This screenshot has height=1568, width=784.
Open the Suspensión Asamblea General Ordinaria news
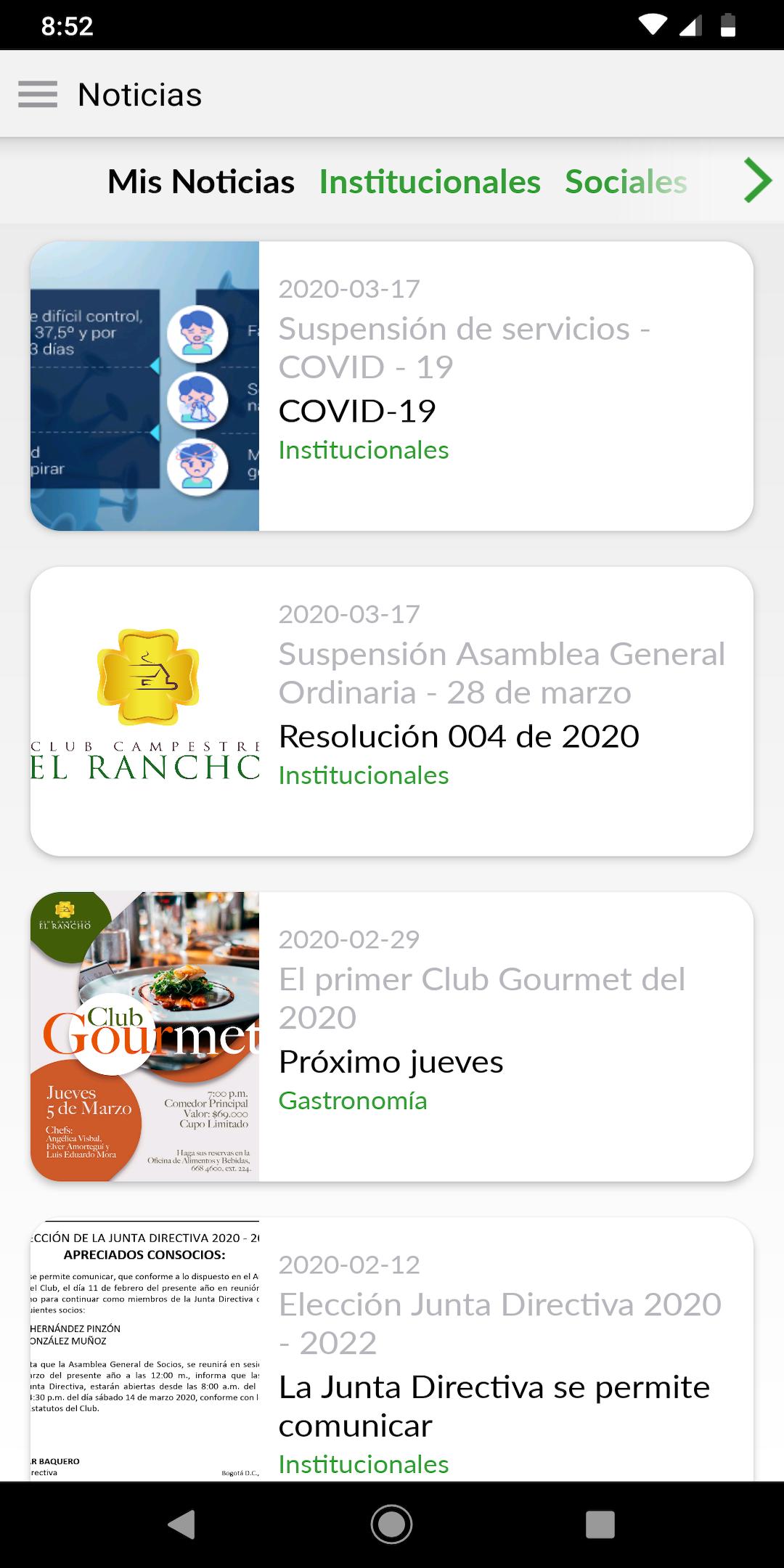502,673
